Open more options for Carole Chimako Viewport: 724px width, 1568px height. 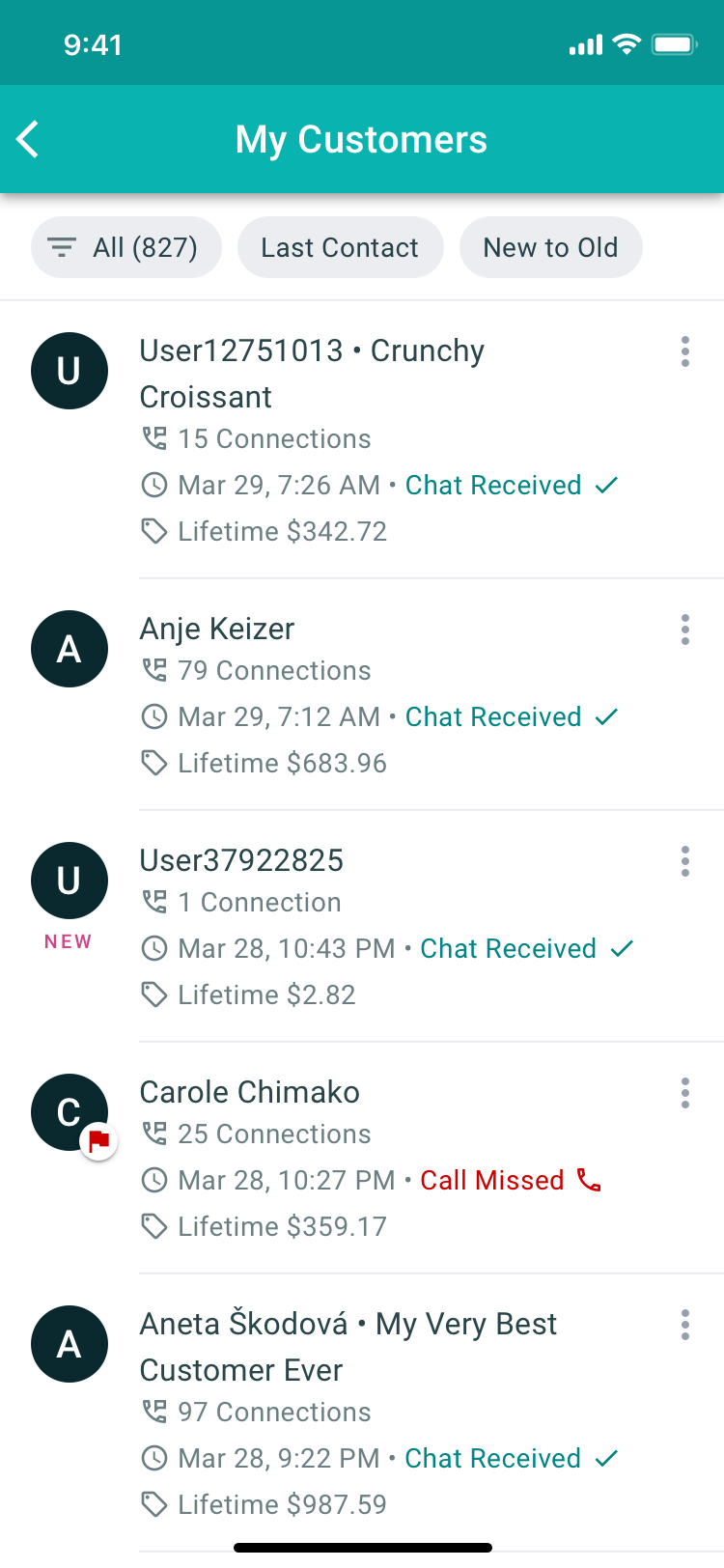point(685,1093)
